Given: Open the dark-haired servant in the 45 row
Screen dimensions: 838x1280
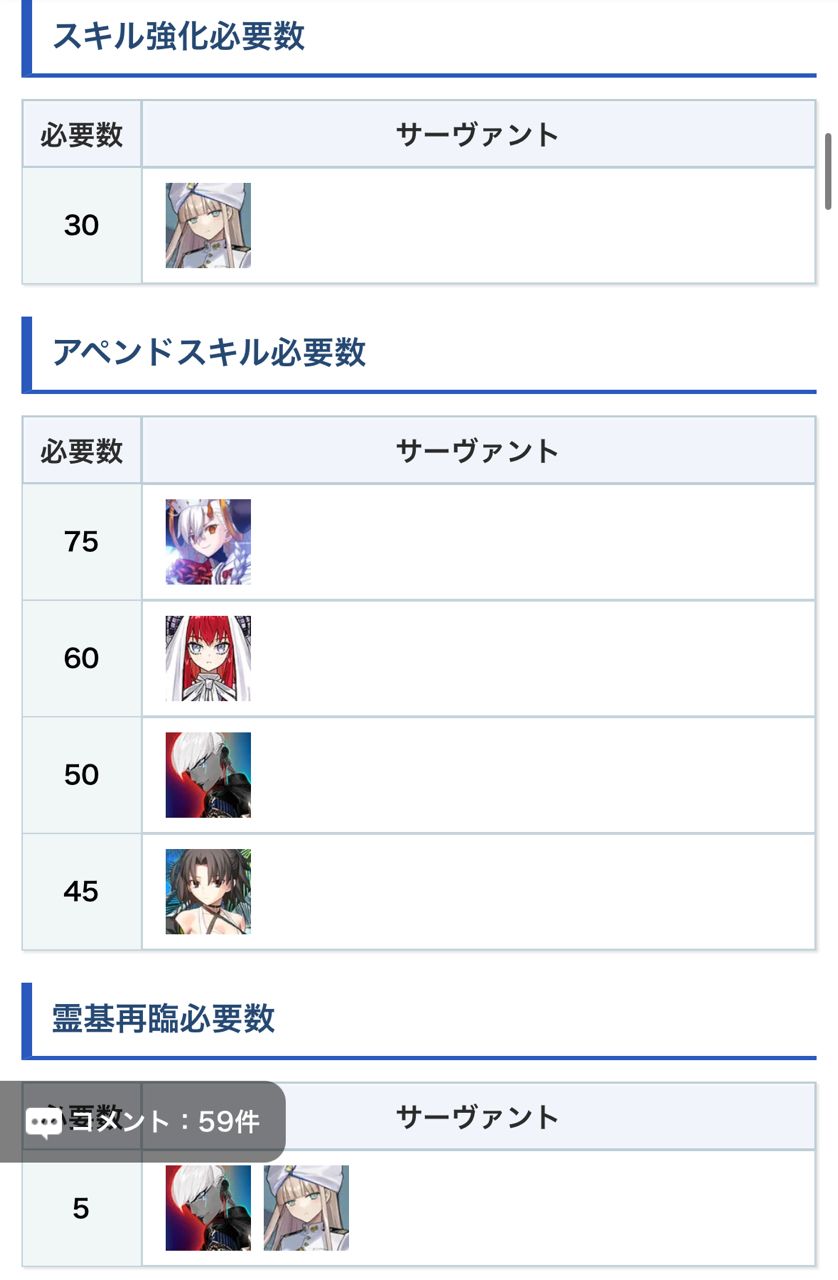Looking at the screenshot, I should tap(208, 891).
